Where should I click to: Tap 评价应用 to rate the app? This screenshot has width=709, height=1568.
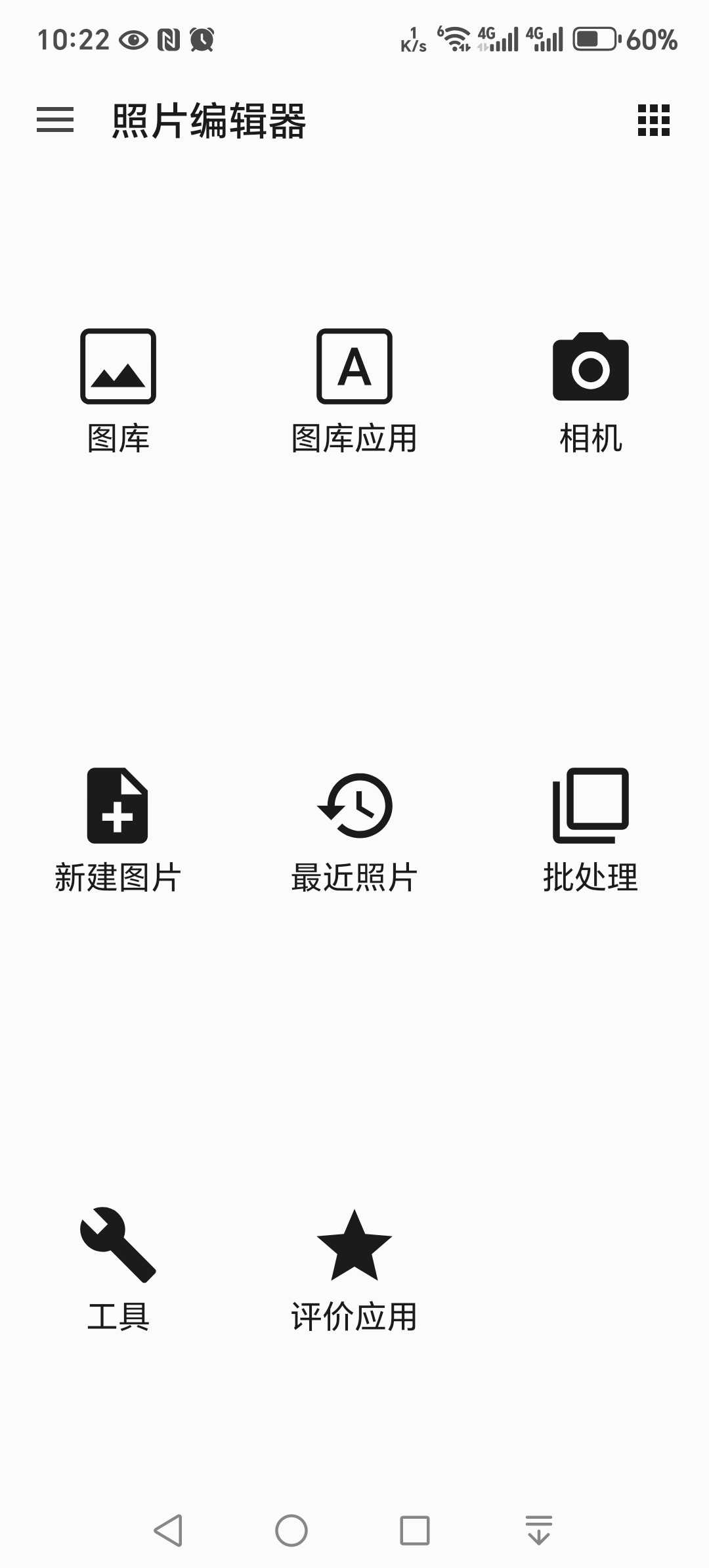pos(354,1270)
